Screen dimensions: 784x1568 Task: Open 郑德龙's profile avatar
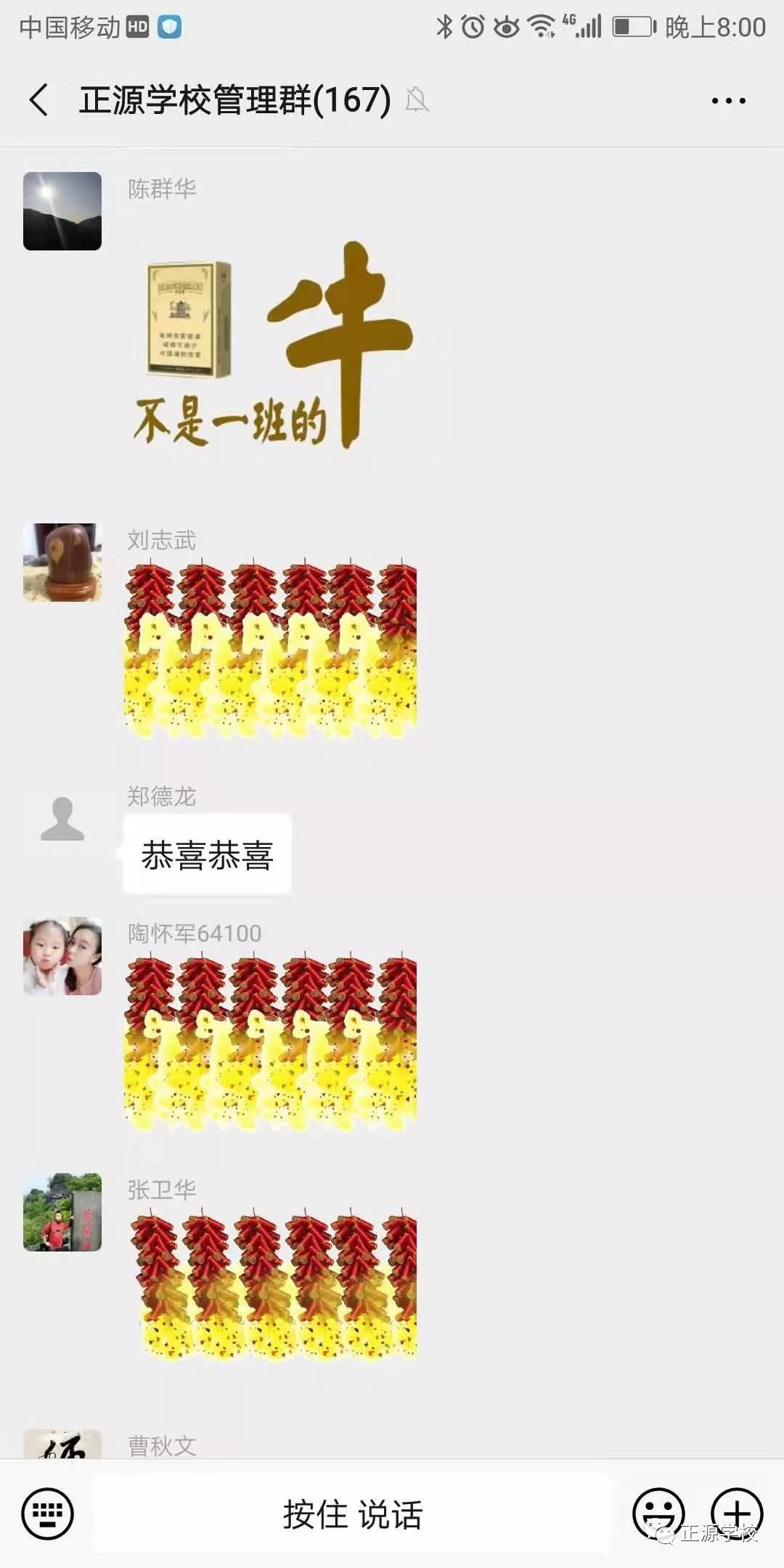click(x=62, y=819)
